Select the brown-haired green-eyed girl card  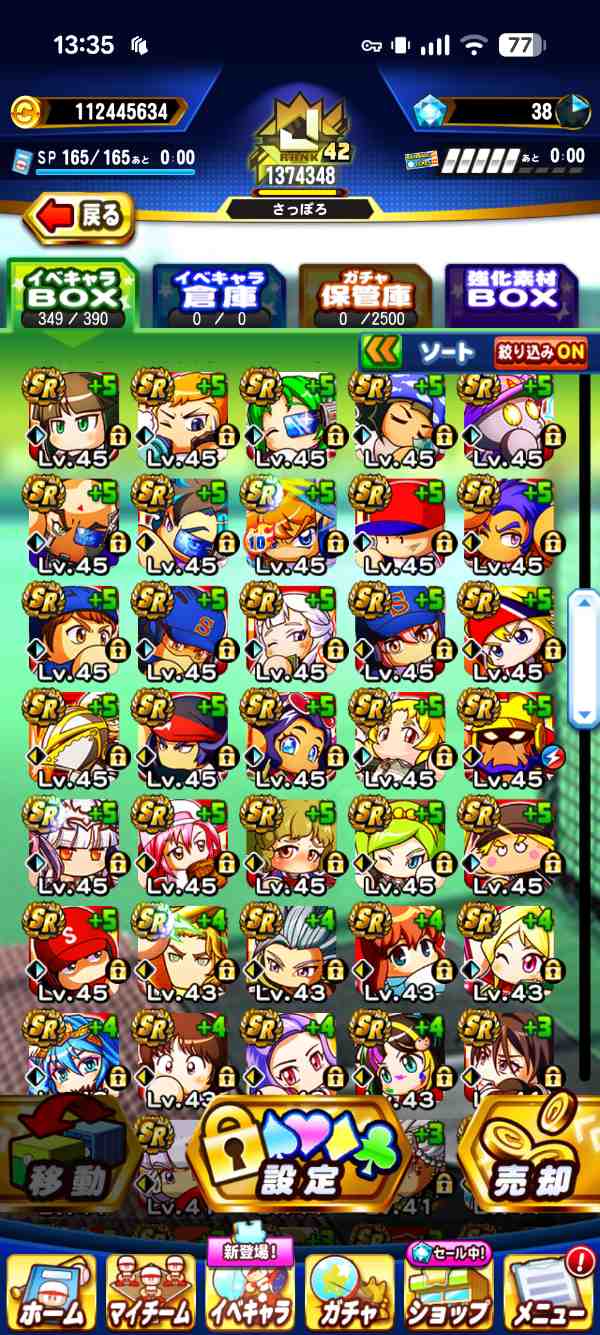click(x=73, y=420)
